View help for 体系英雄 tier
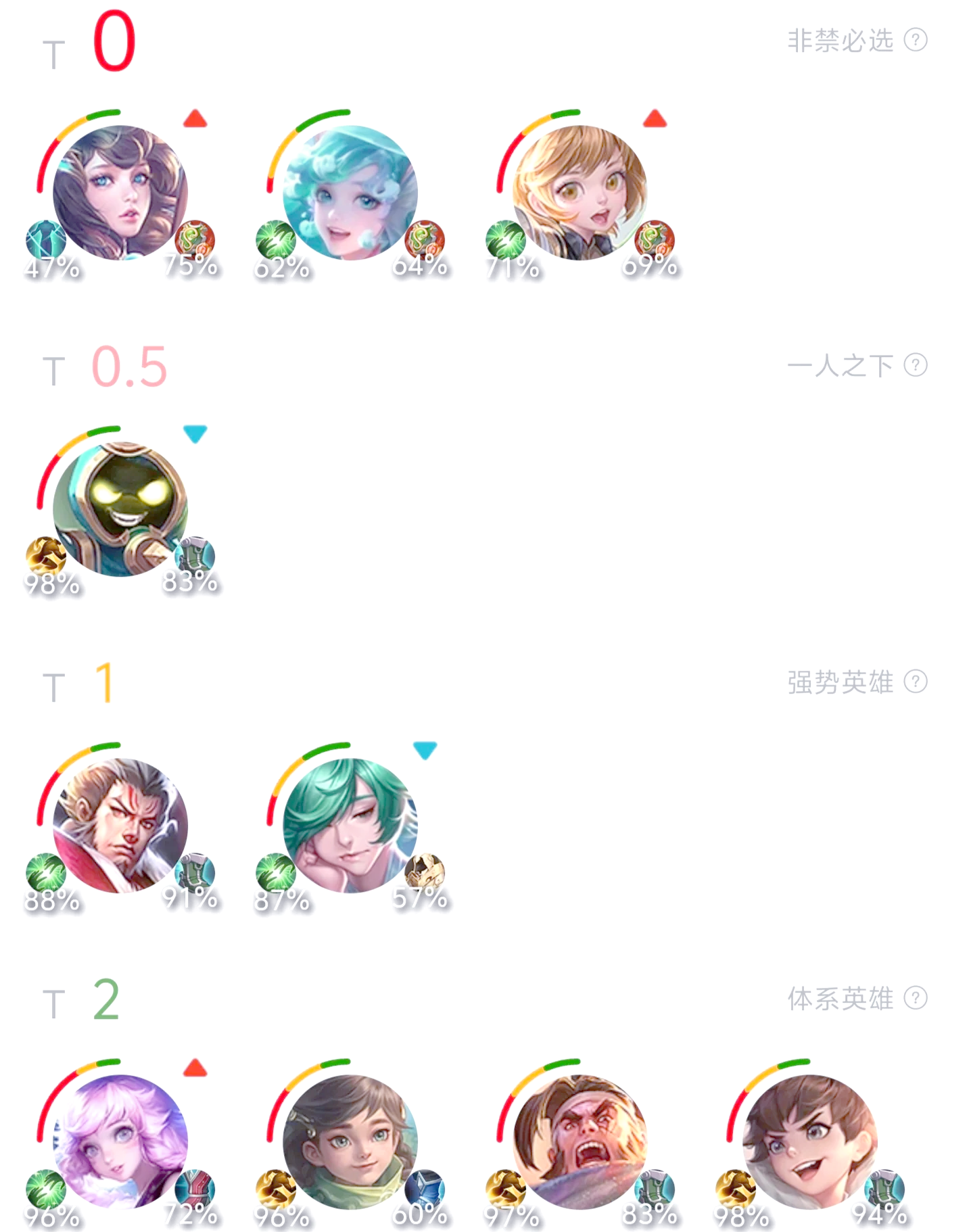Viewport: 971px width, 1232px height. pyautogui.click(x=916, y=998)
